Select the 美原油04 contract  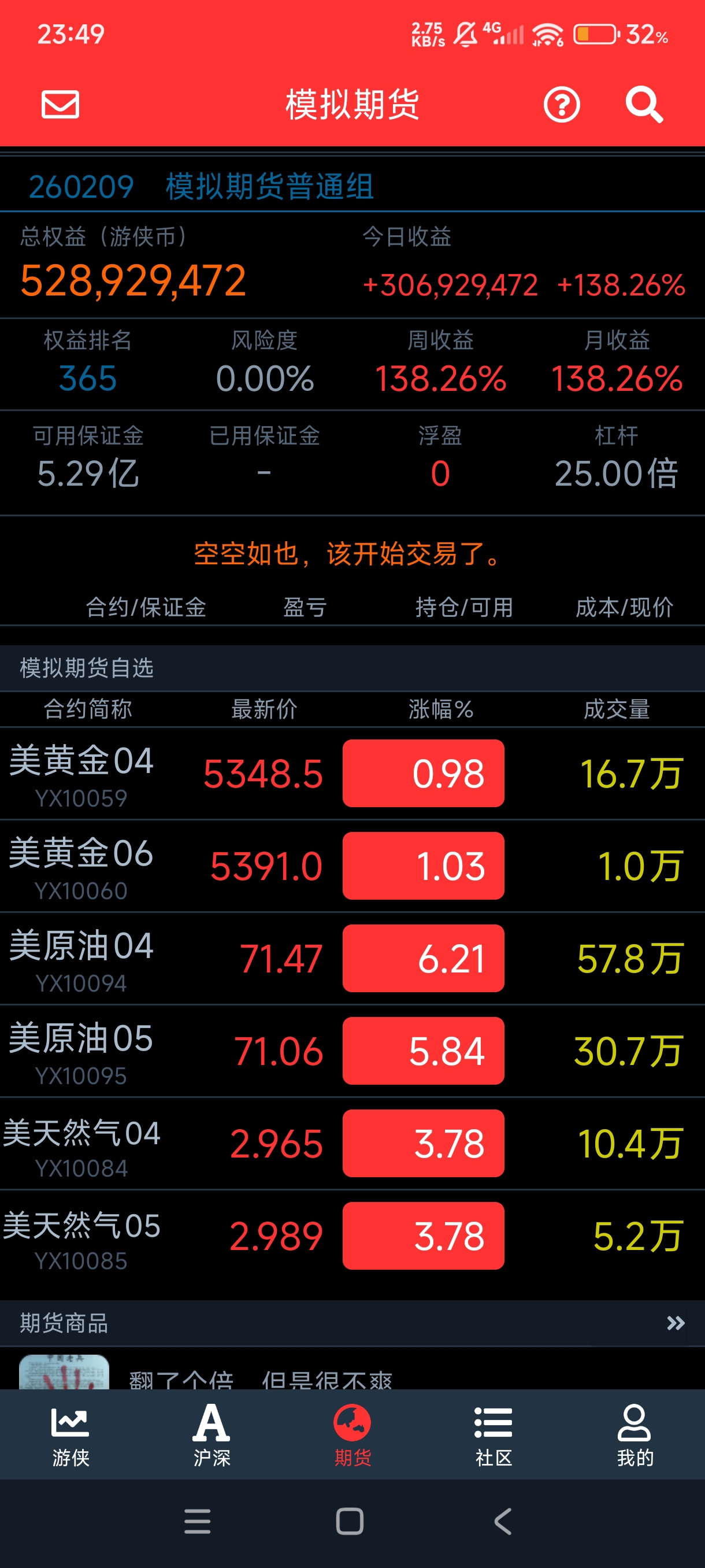click(x=81, y=958)
